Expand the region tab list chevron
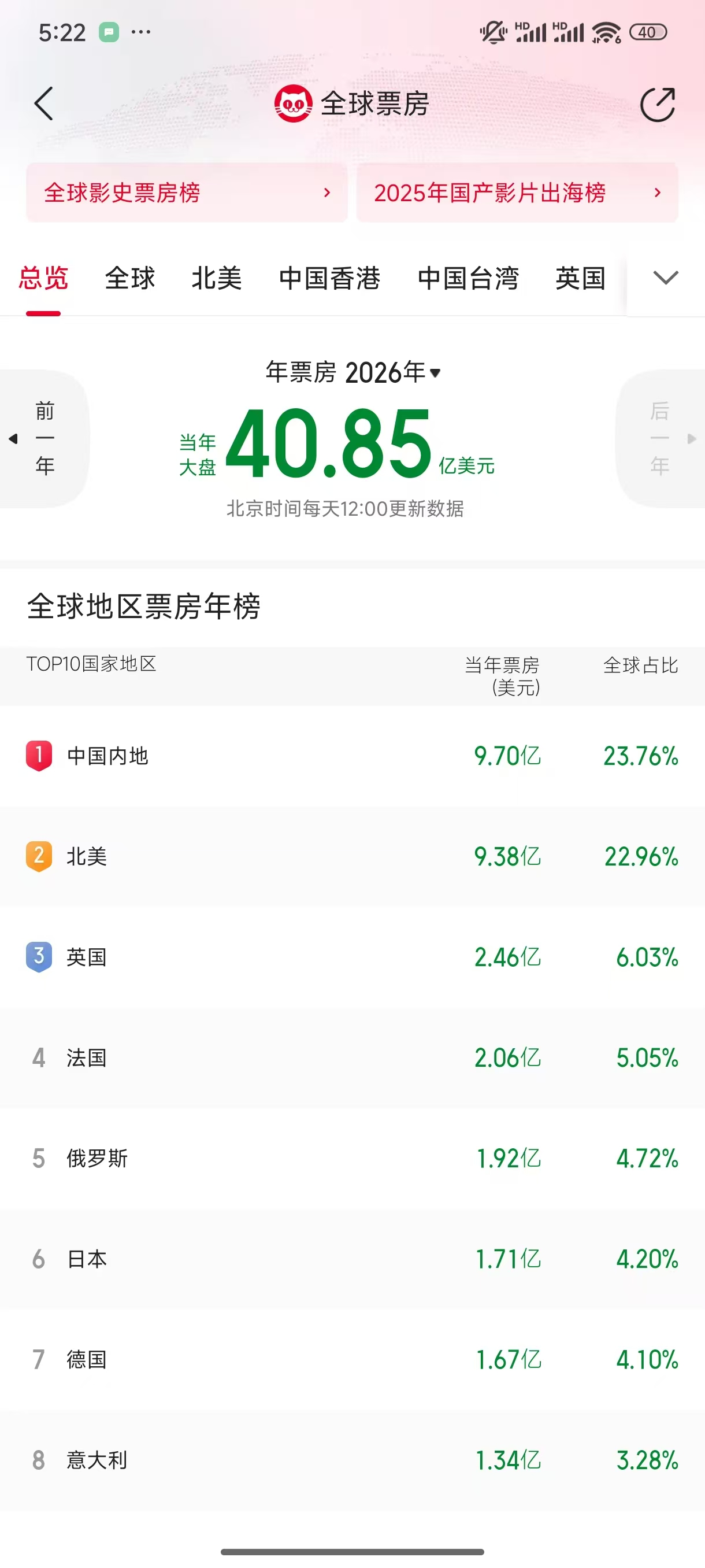Screen dimensions: 705x1568 point(666,278)
